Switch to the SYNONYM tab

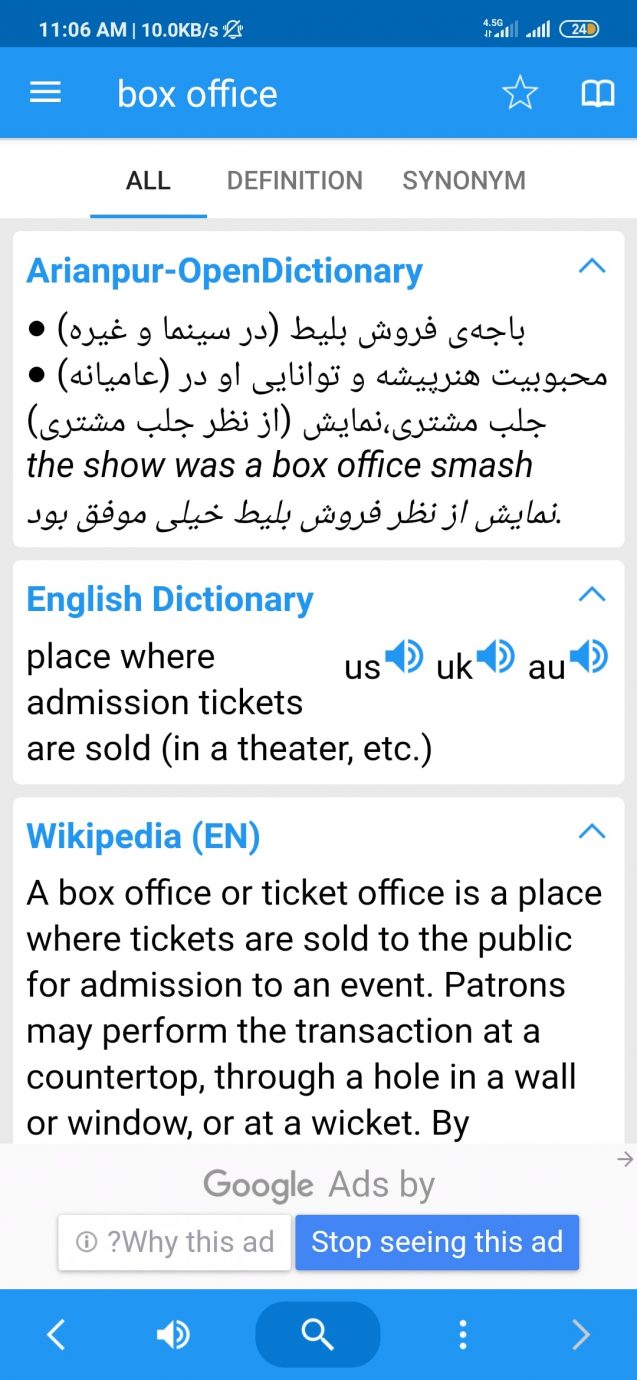463,181
